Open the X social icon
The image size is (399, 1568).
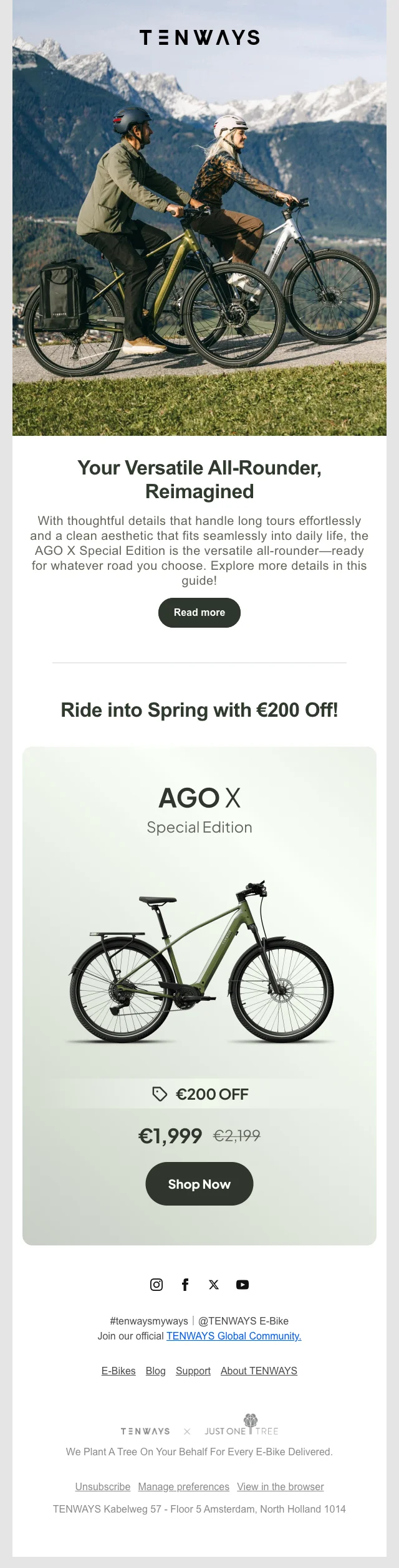(214, 1284)
